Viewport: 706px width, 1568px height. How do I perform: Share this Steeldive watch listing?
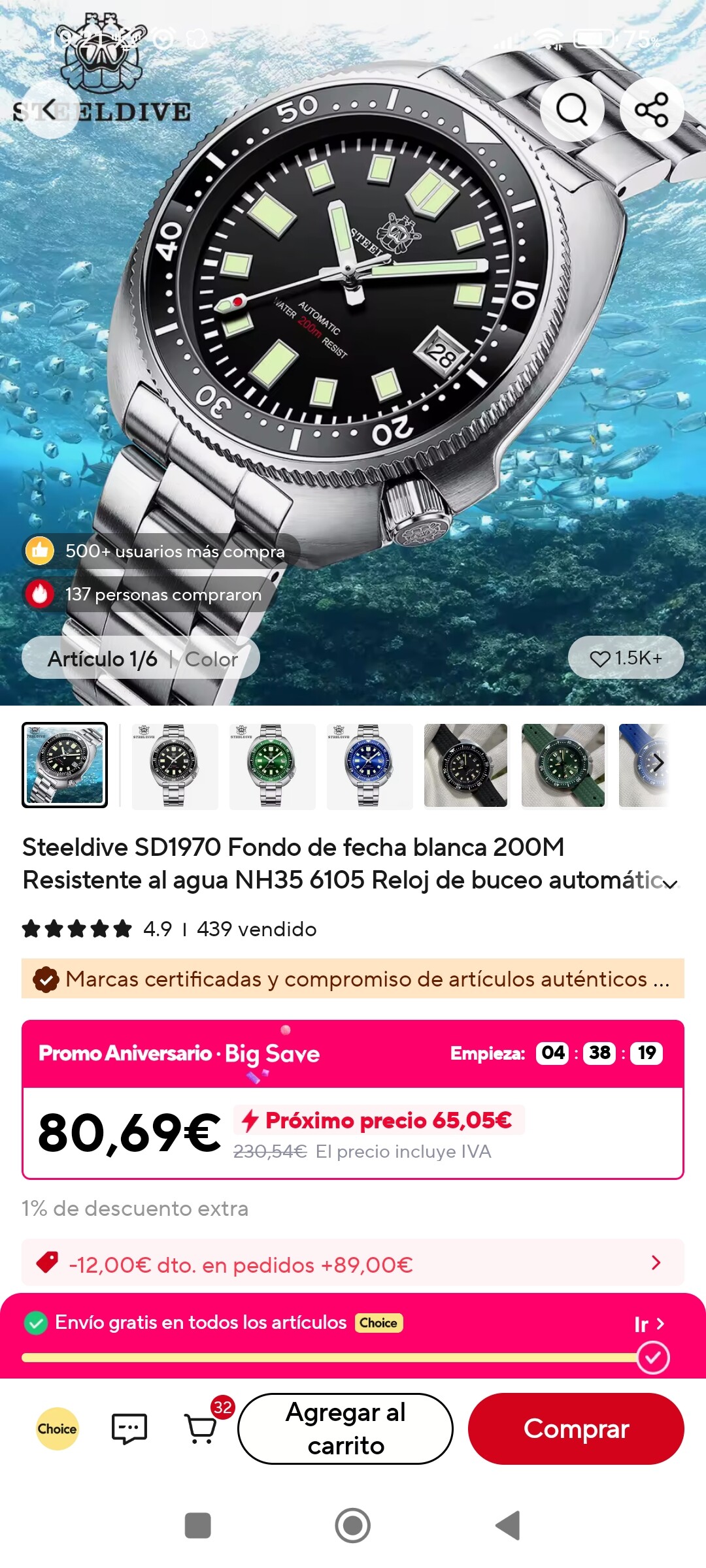pos(651,110)
